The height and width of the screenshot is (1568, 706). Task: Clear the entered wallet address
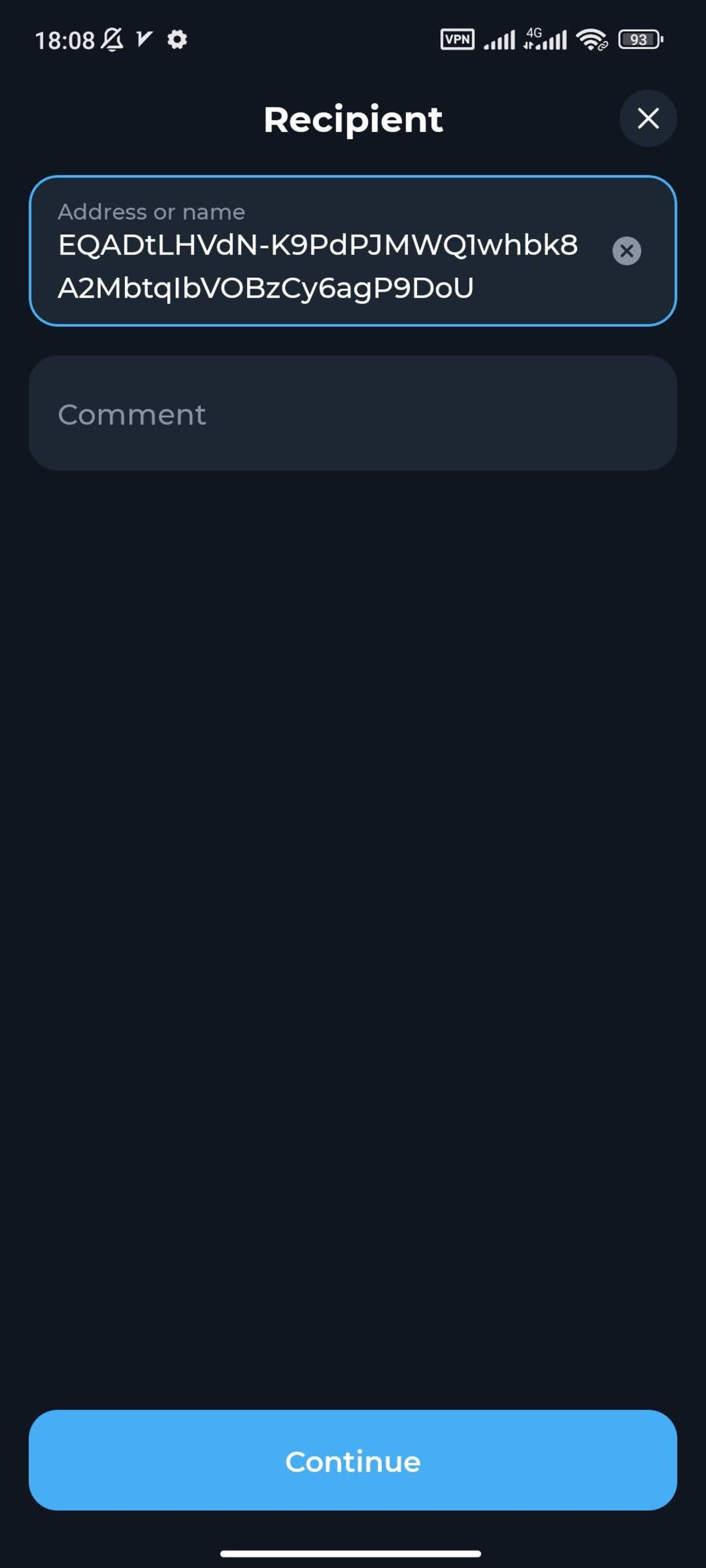point(626,251)
